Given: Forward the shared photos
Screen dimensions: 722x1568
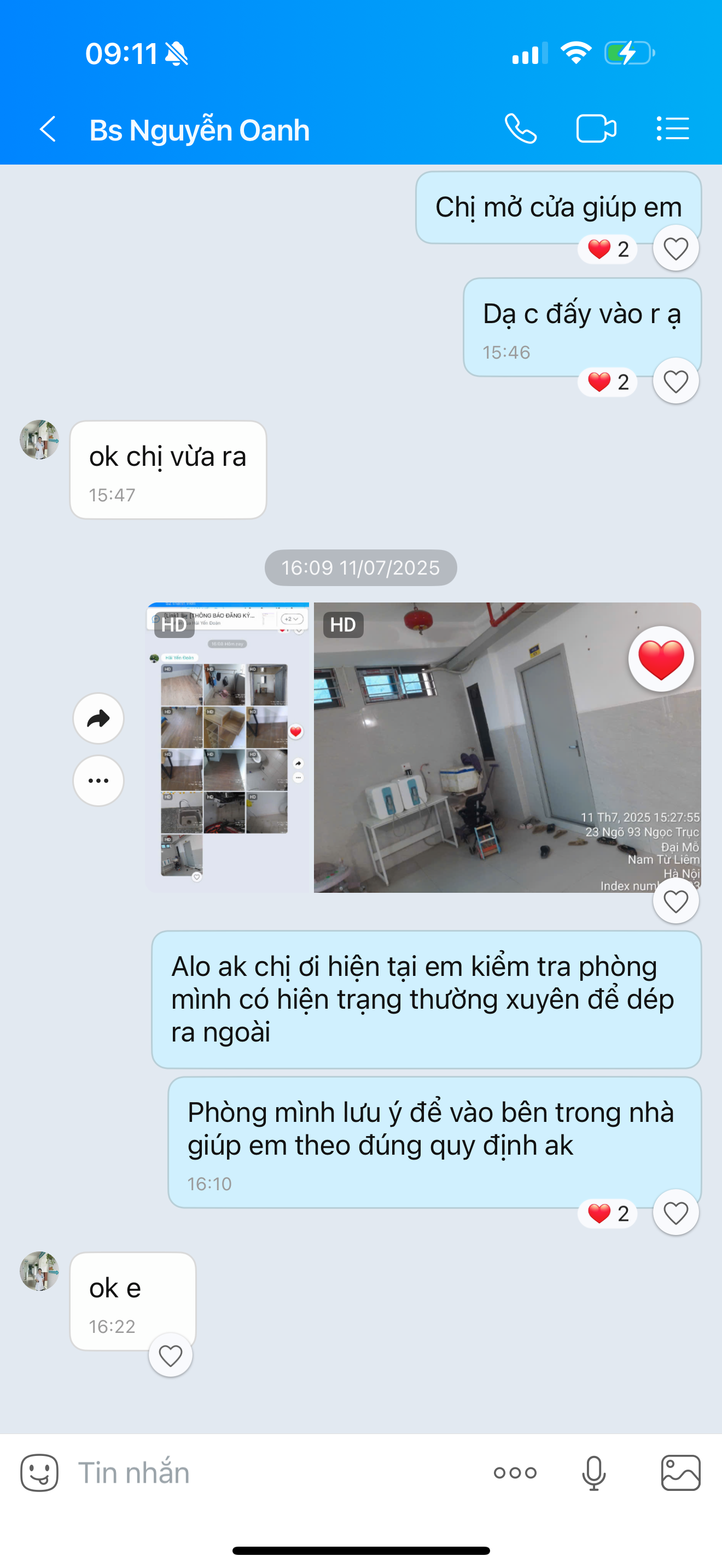Looking at the screenshot, I should 98,719.
